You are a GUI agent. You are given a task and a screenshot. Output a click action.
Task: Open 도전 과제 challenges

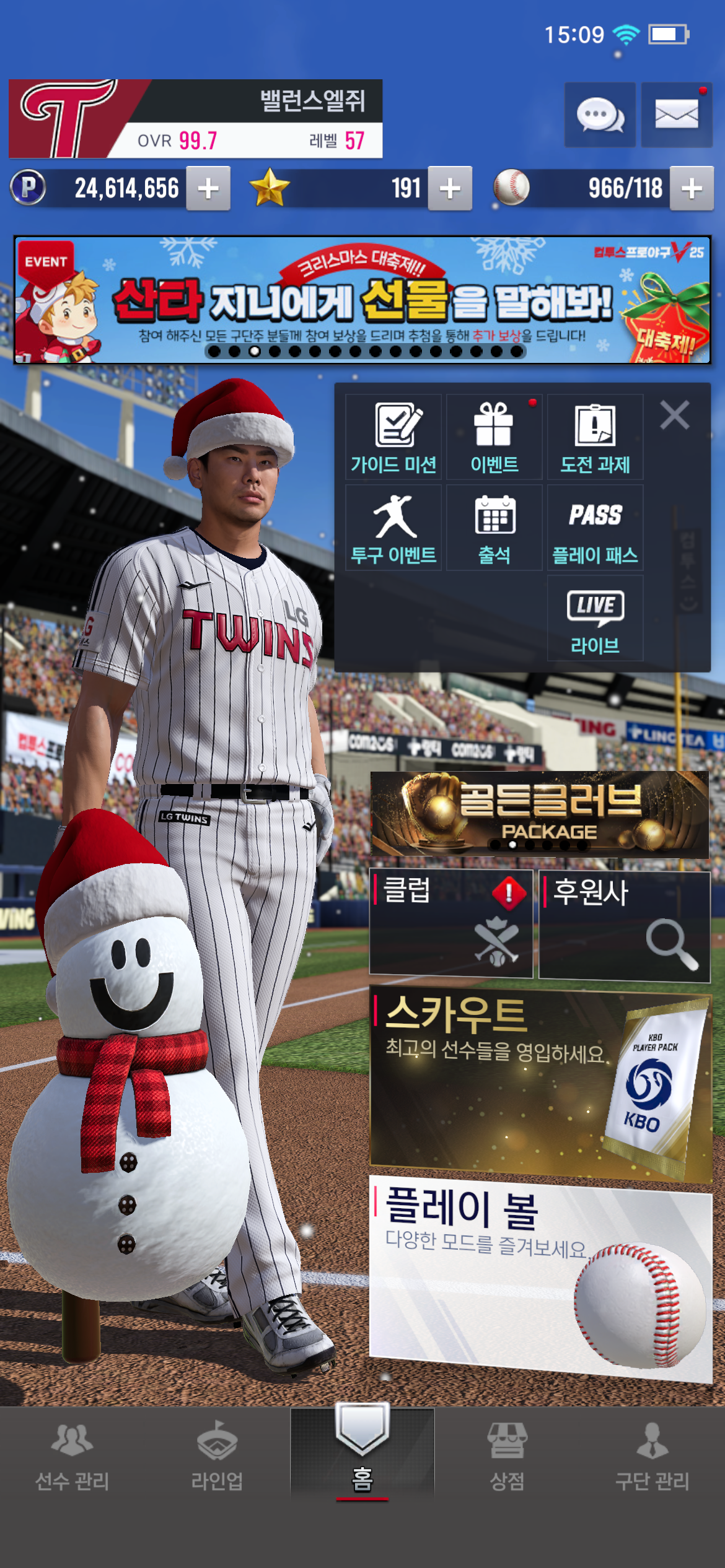coord(595,437)
